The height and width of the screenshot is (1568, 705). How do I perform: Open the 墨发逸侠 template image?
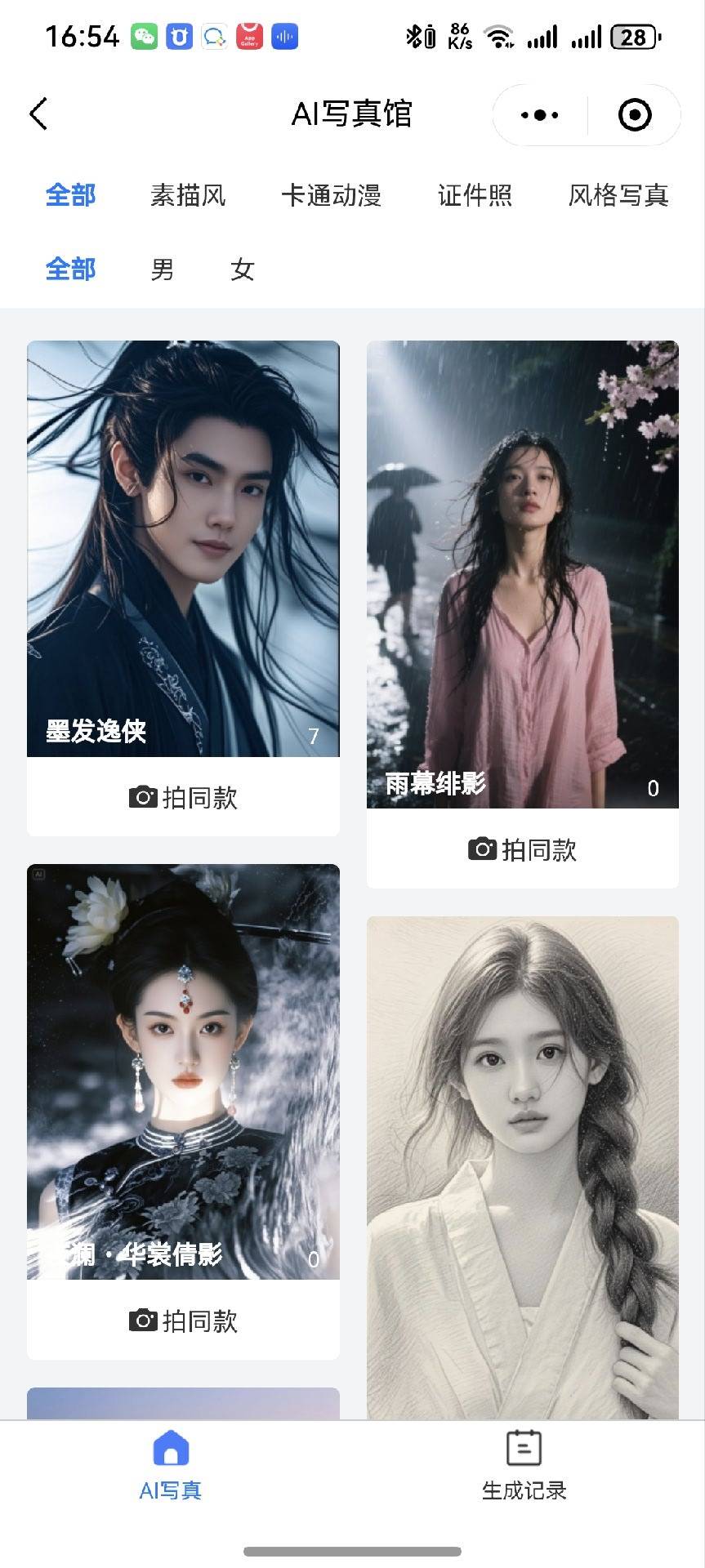(x=183, y=547)
